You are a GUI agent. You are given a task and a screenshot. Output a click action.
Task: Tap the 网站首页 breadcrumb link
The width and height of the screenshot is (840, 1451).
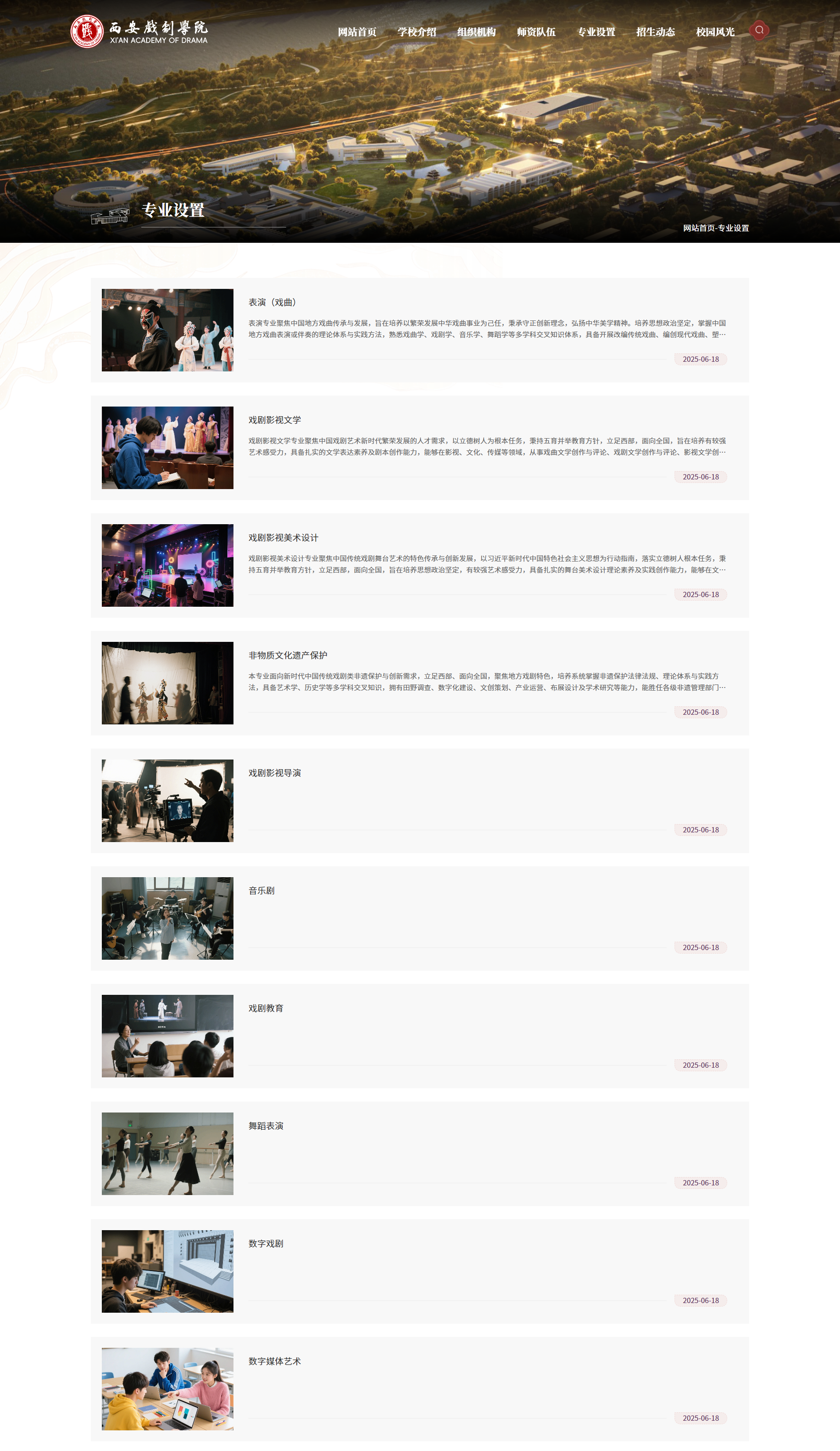point(698,229)
